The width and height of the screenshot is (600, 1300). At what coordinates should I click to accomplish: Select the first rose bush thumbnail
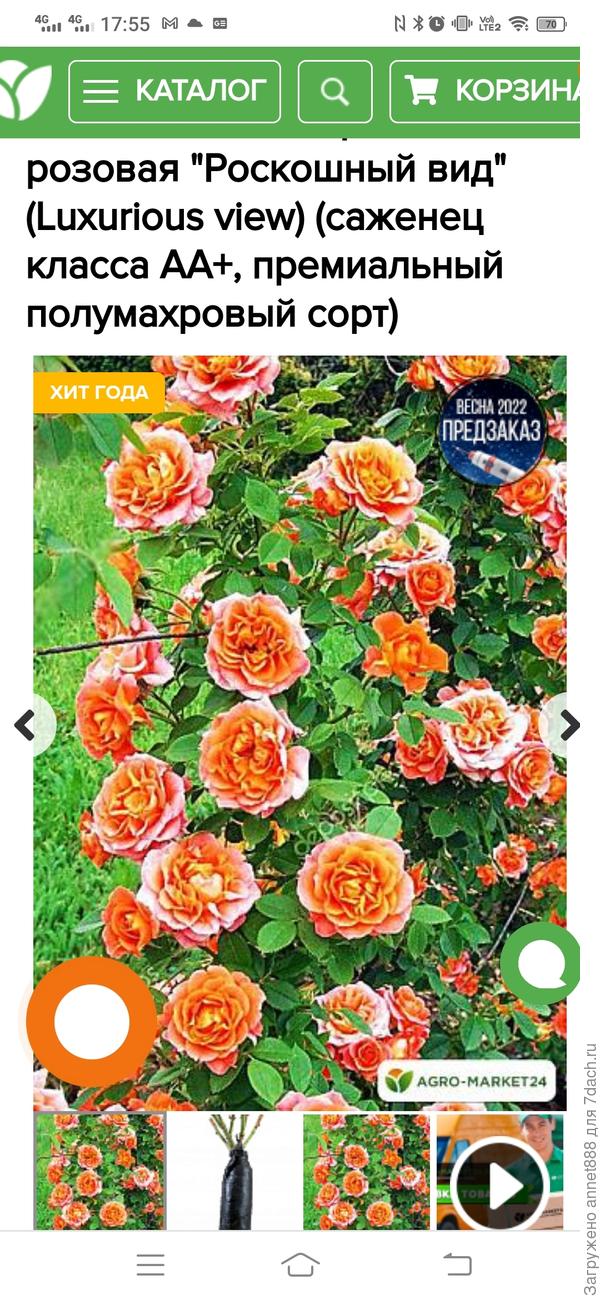100,1172
